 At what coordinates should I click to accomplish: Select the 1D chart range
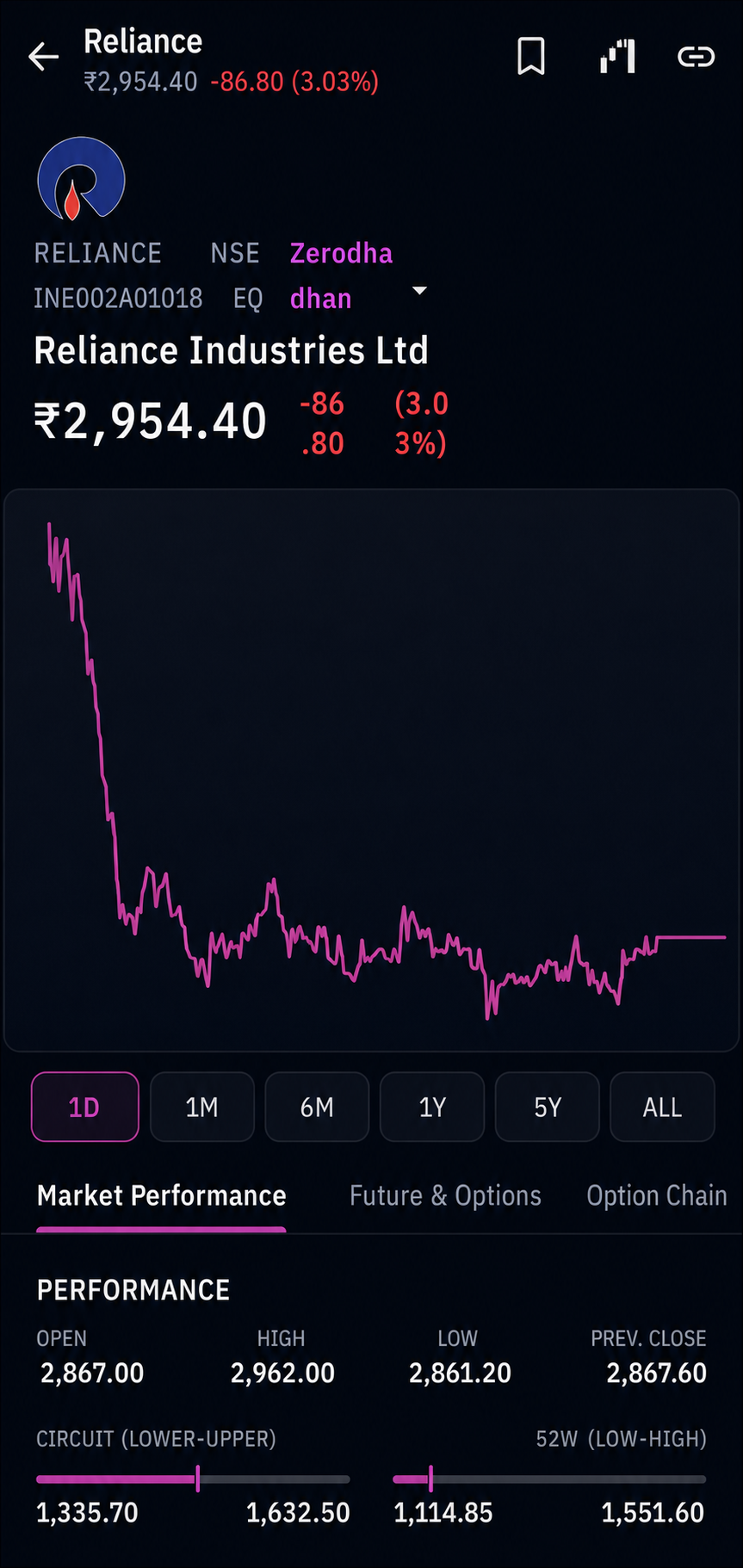click(85, 1107)
